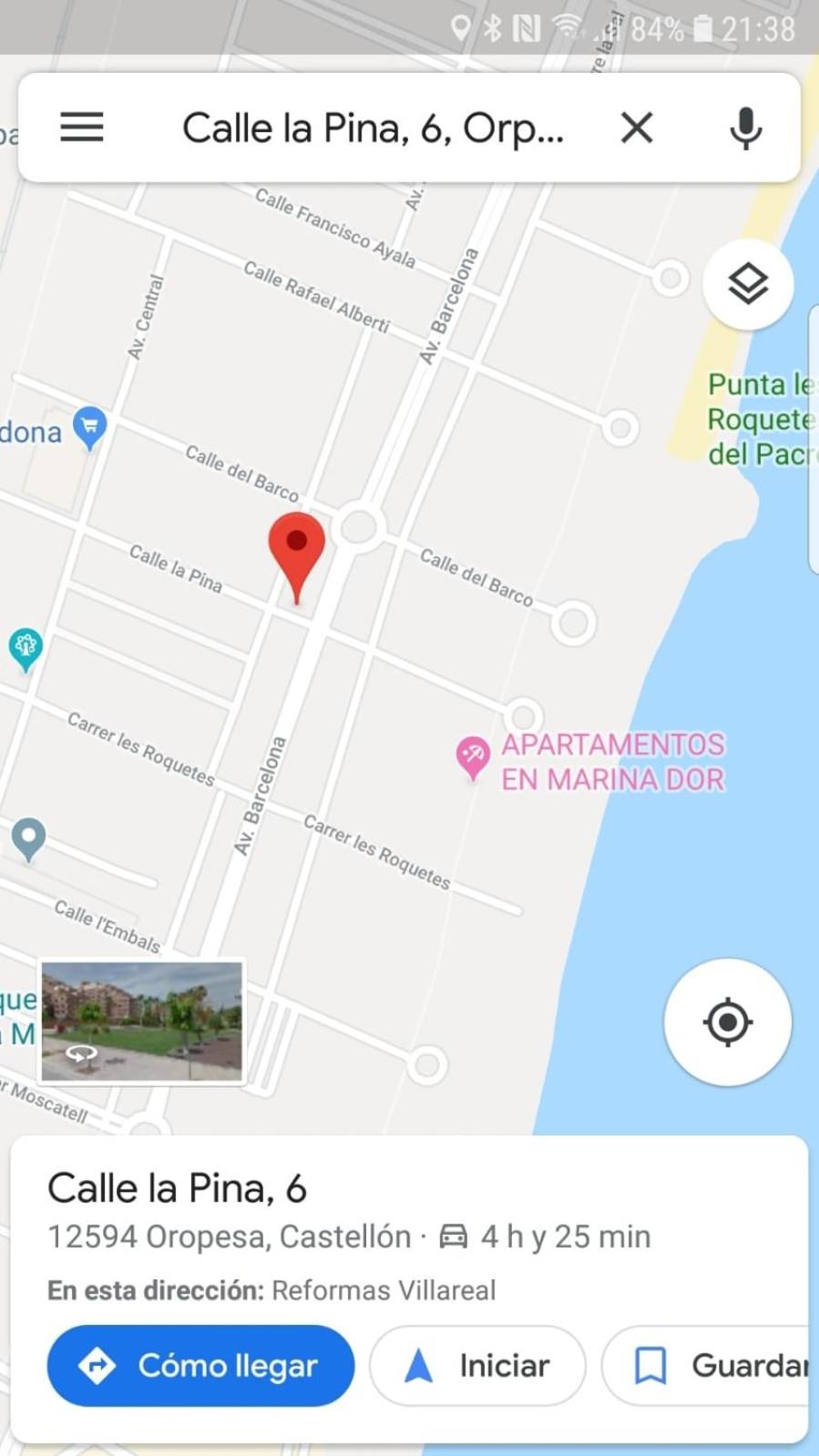Start voice search with the microphone
Image resolution: width=819 pixels, height=1456 pixels.
click(x=745, y=127)
